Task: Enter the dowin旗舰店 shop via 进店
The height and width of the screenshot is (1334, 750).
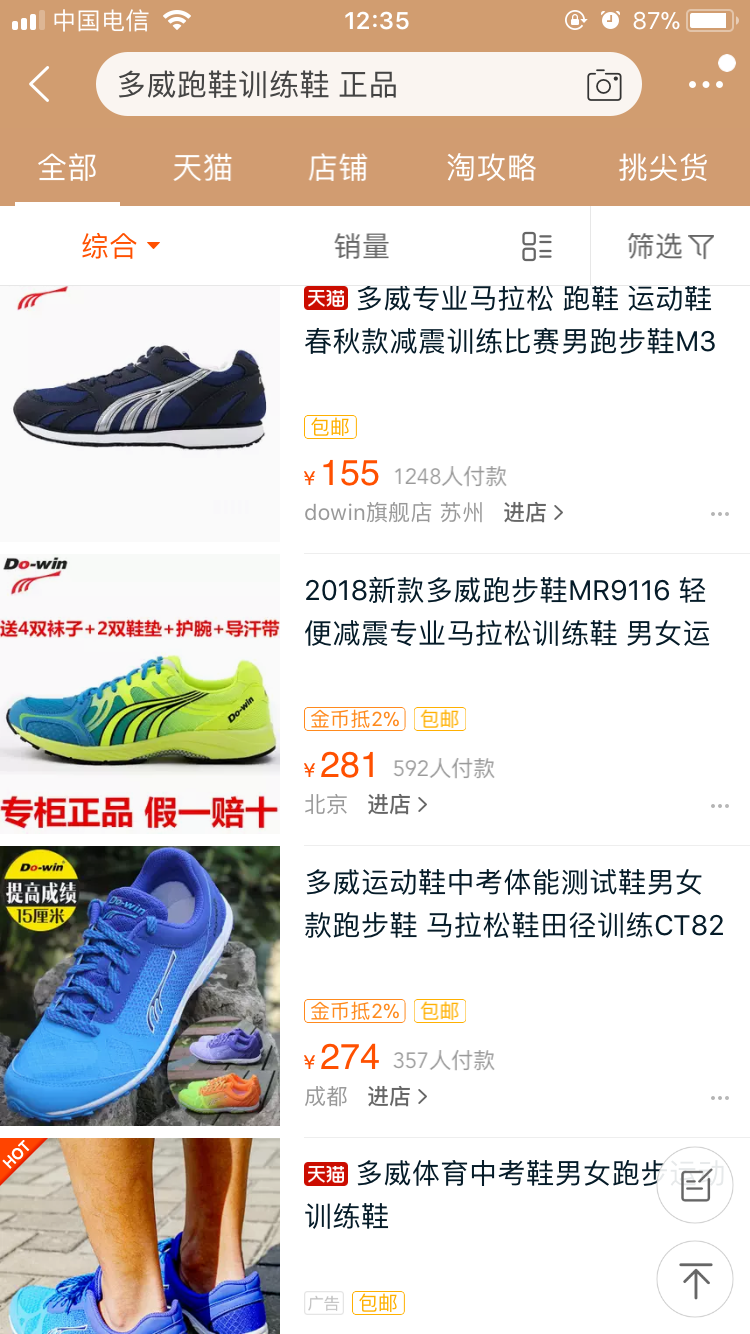Action: pos(533,513)
